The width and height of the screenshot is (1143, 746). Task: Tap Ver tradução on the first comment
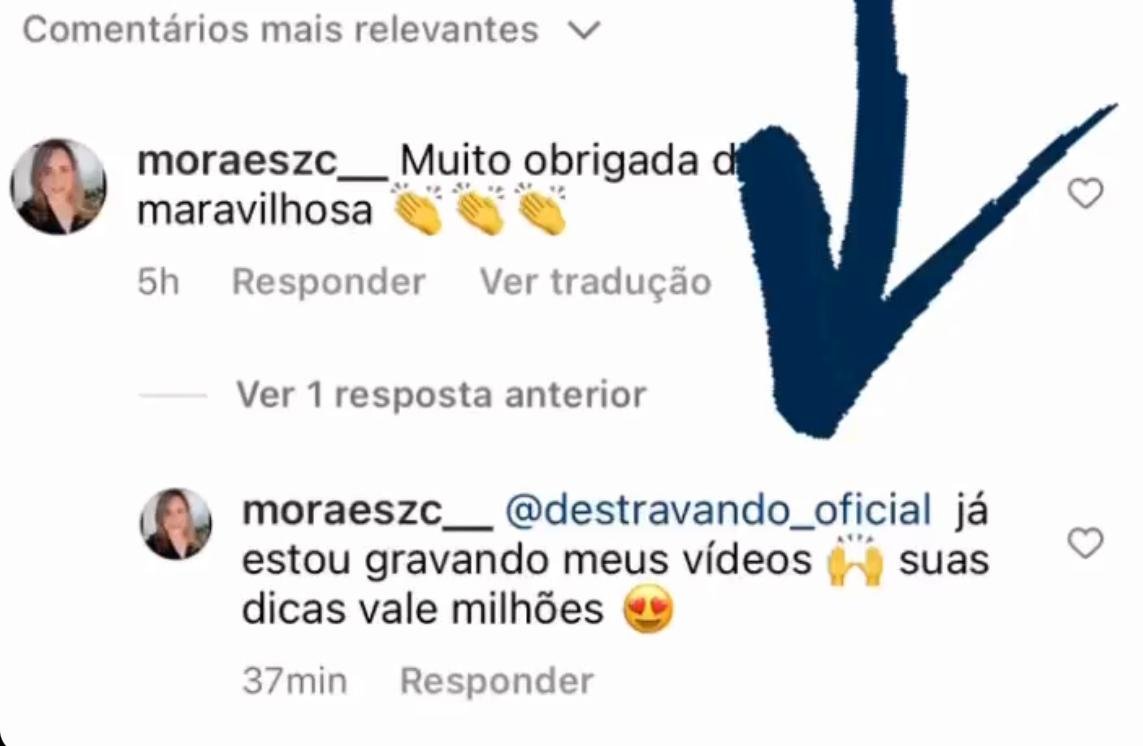[x=595, y=282]
